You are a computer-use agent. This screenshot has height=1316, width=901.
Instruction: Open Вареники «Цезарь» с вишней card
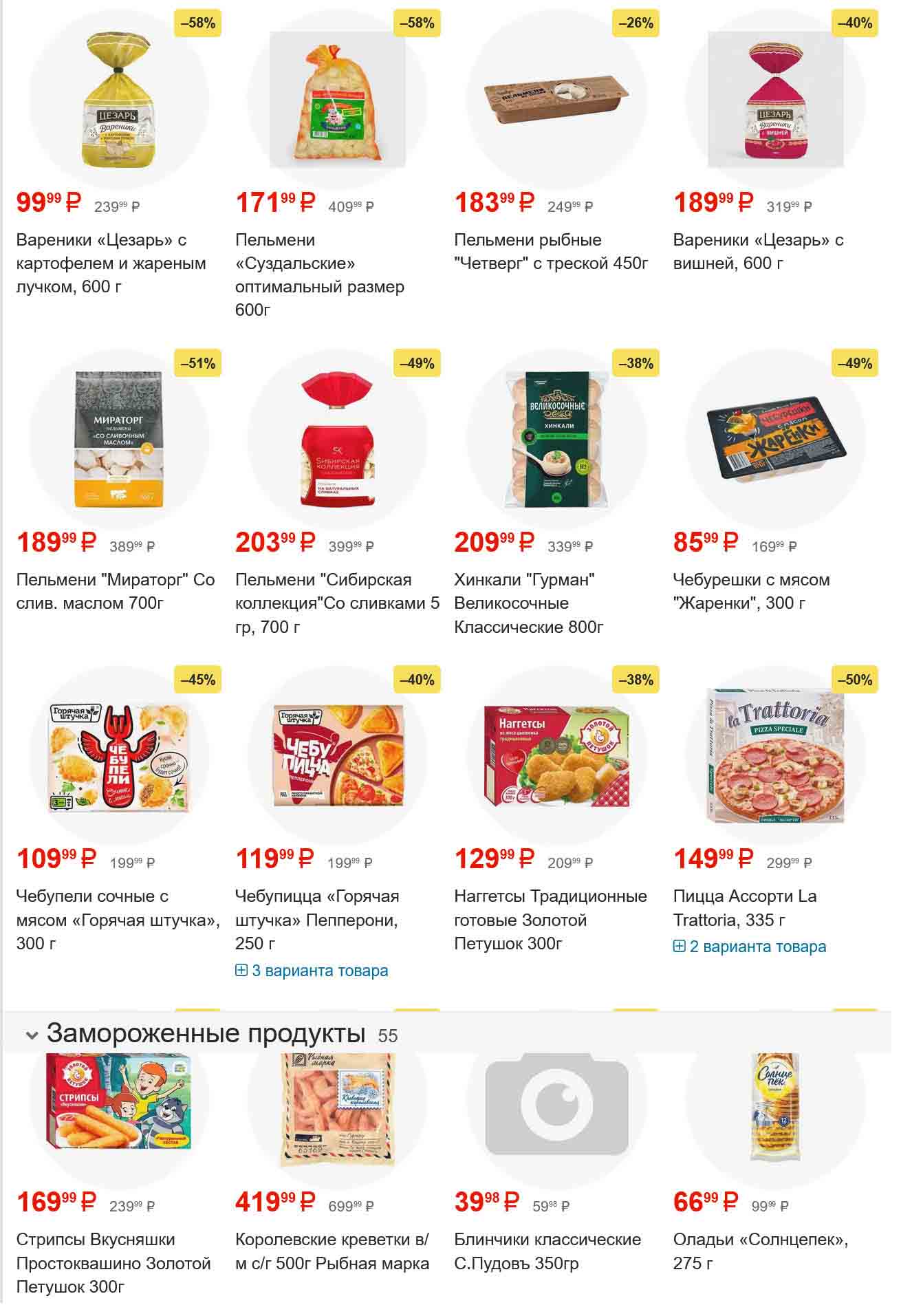point(758,251)
